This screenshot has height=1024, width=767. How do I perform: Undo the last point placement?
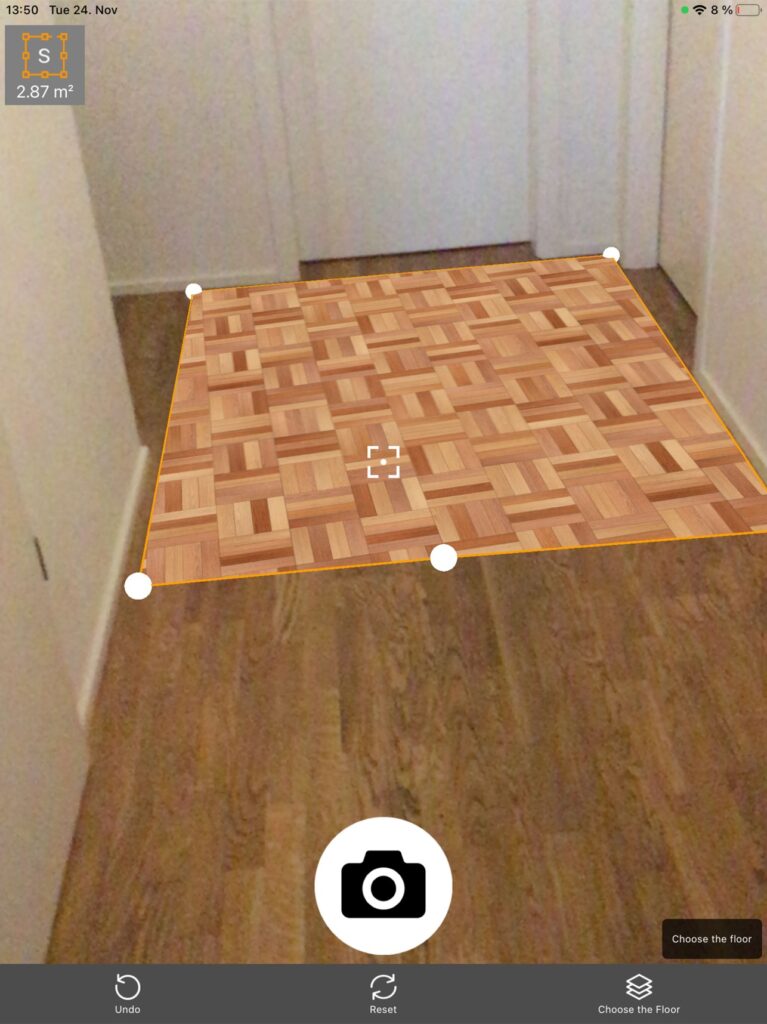tap(127, 994)
